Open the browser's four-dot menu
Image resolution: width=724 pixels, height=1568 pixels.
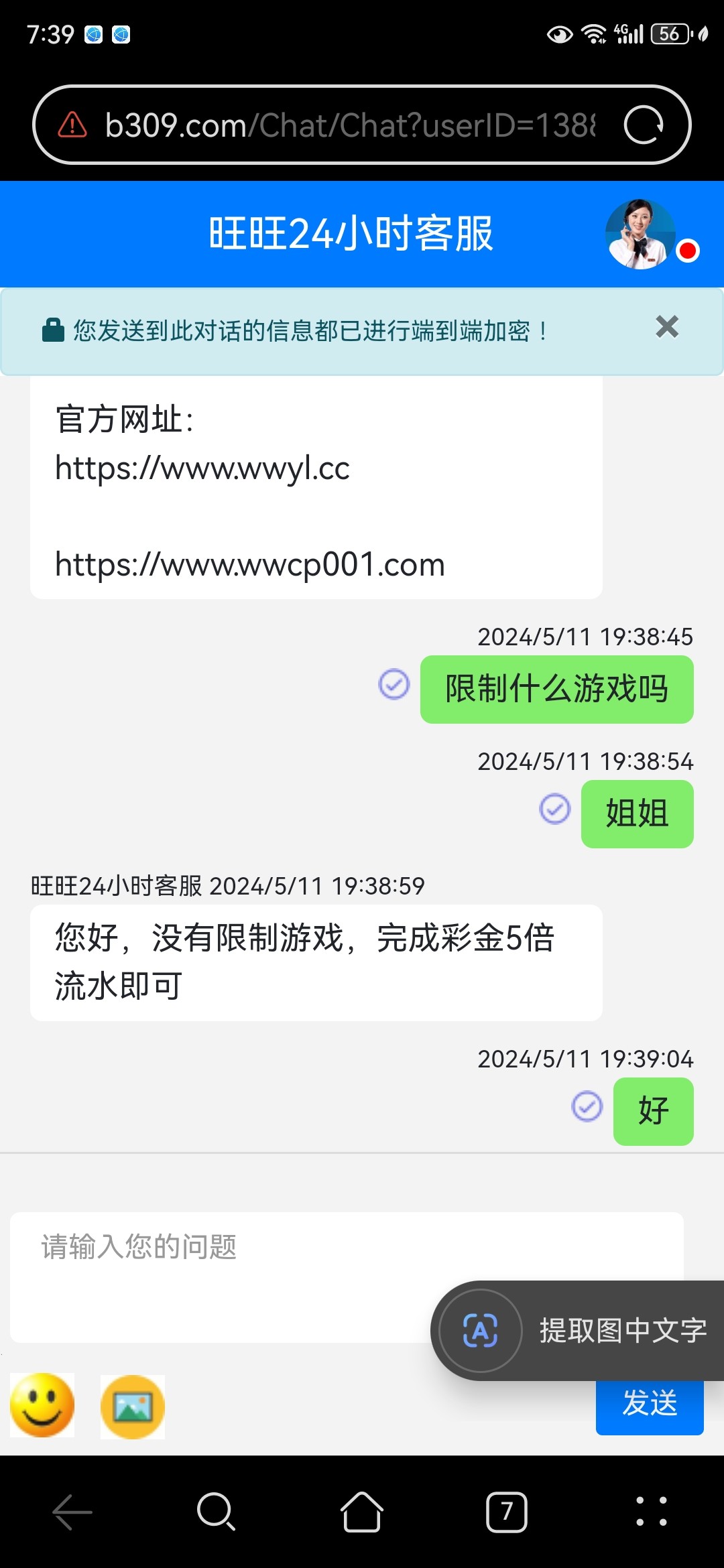coord(652,1512)
